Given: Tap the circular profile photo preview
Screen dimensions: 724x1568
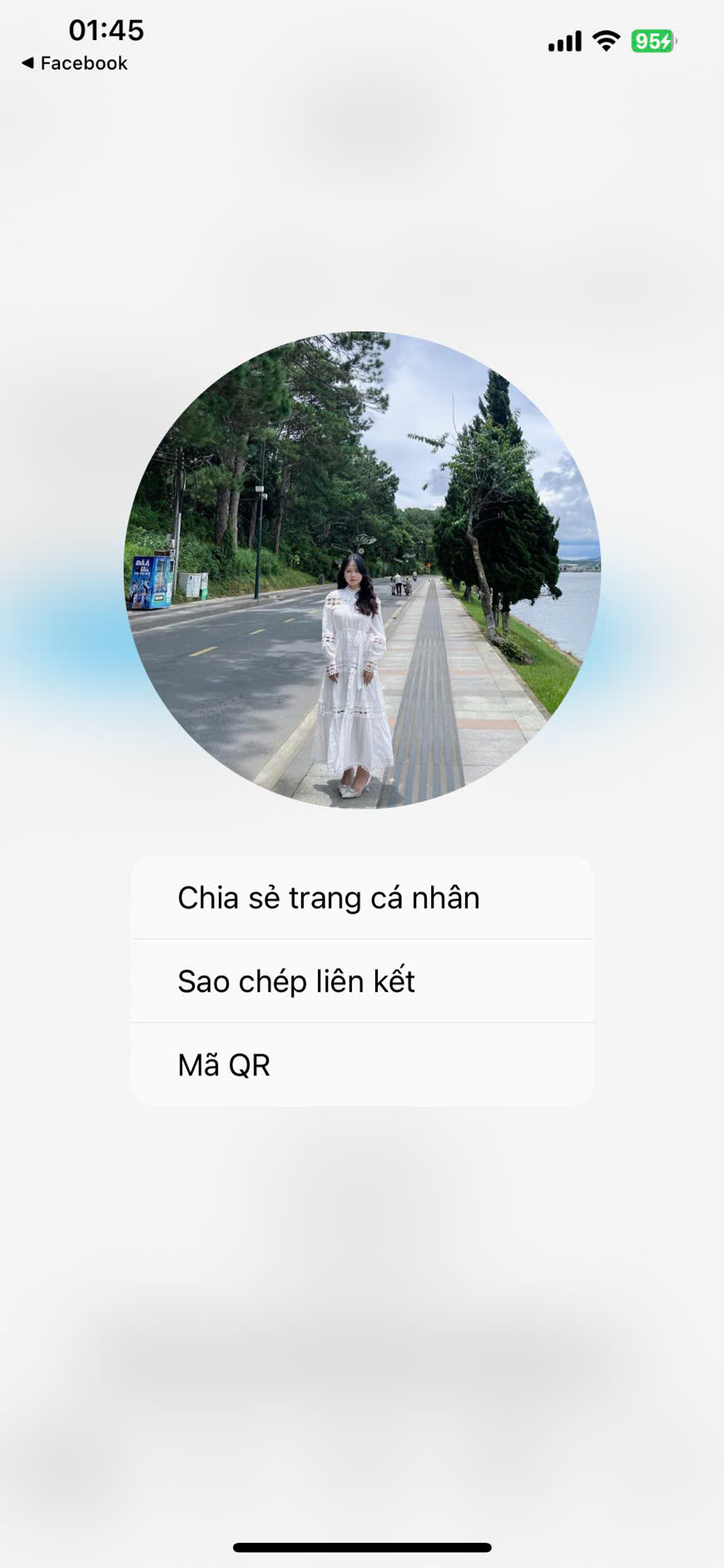Looking at the screenshot, I should pyautogui.click(x=362, y=570).
